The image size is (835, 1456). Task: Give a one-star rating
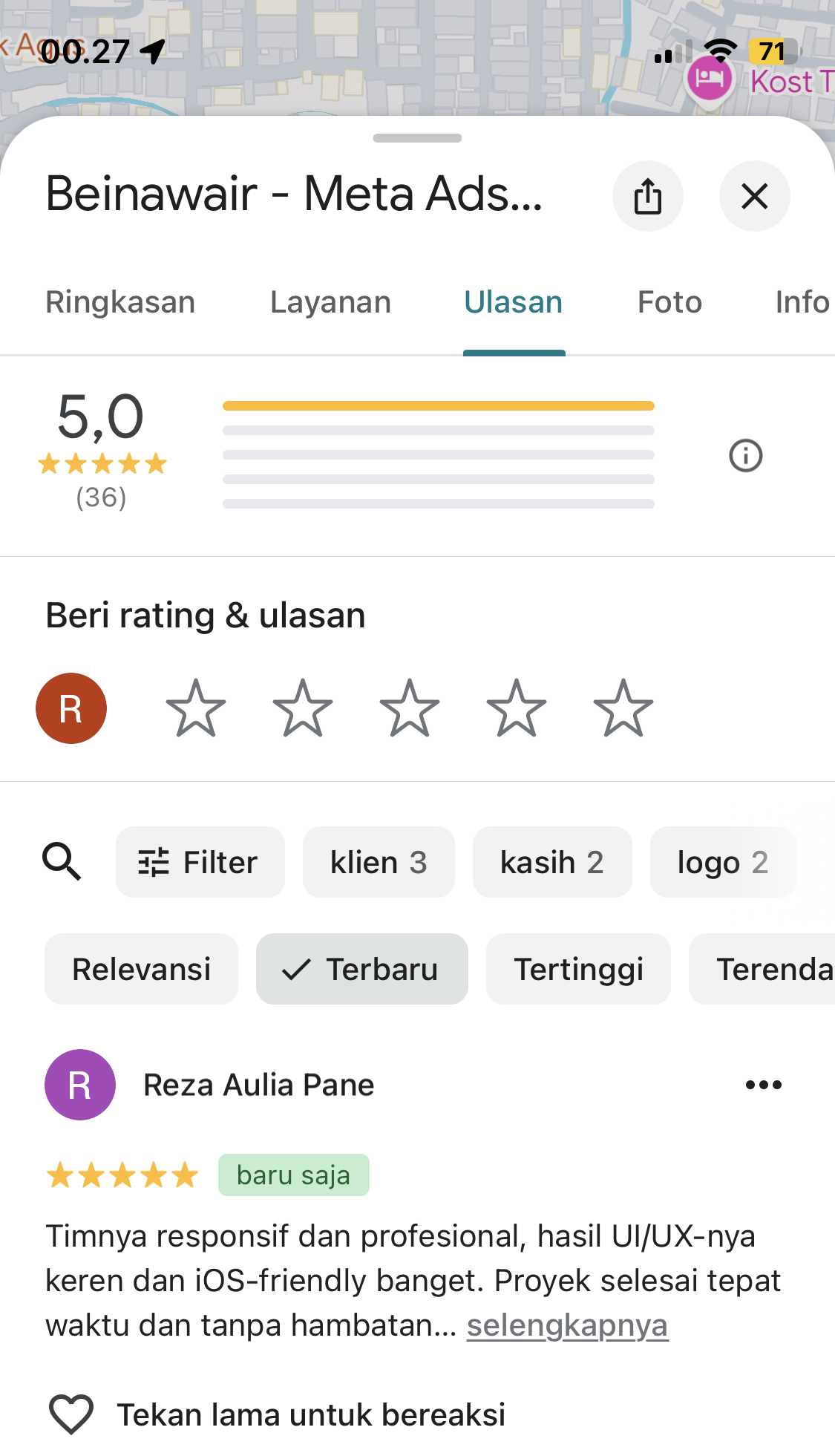195,708
